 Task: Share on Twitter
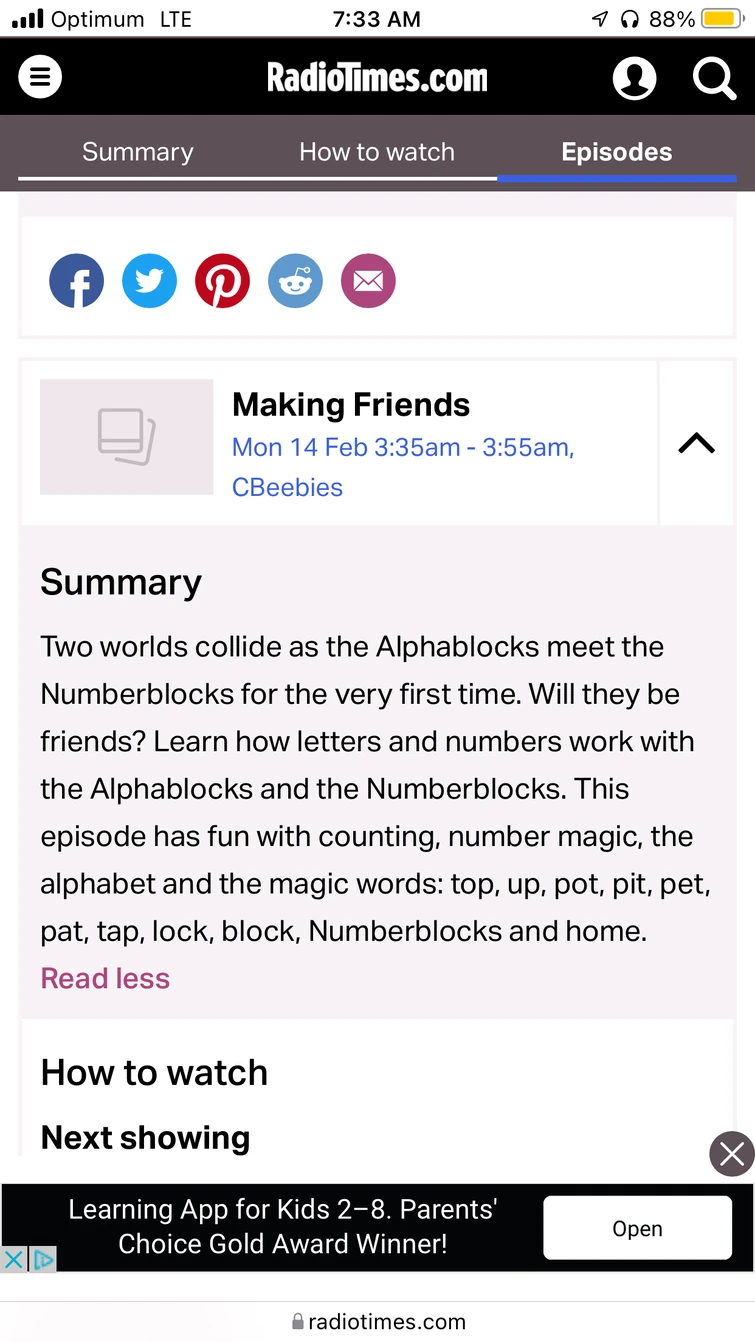click(x=149, y=281)
